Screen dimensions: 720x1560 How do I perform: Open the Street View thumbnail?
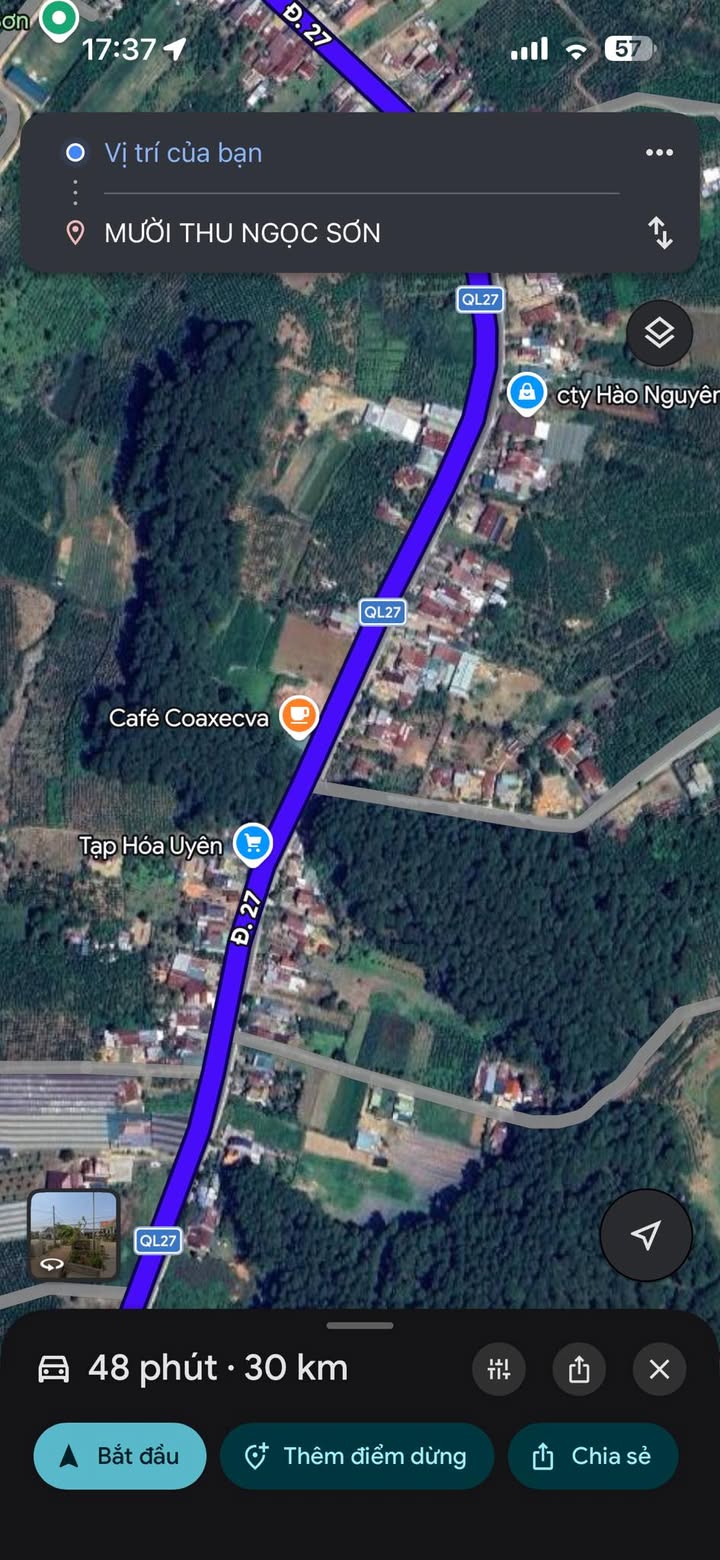tap(74, 1234)
